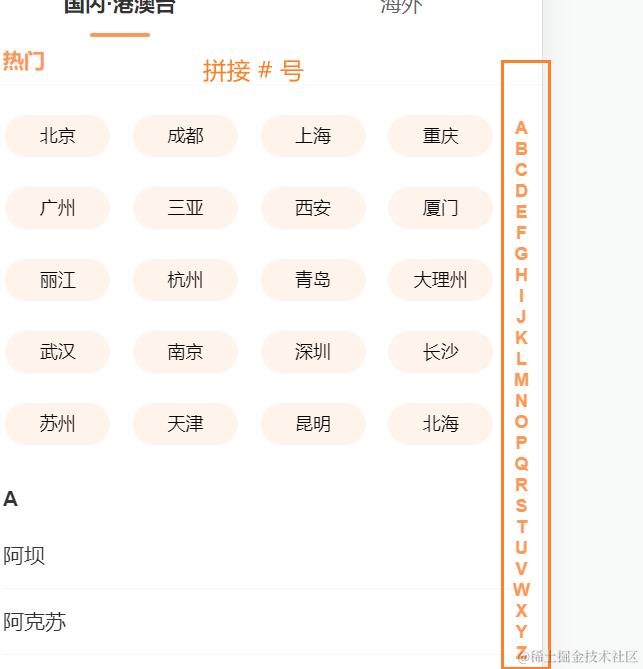Screen dimensions: 643x669
Task: Jump to letter M in the index
Action: pos(521,380)
